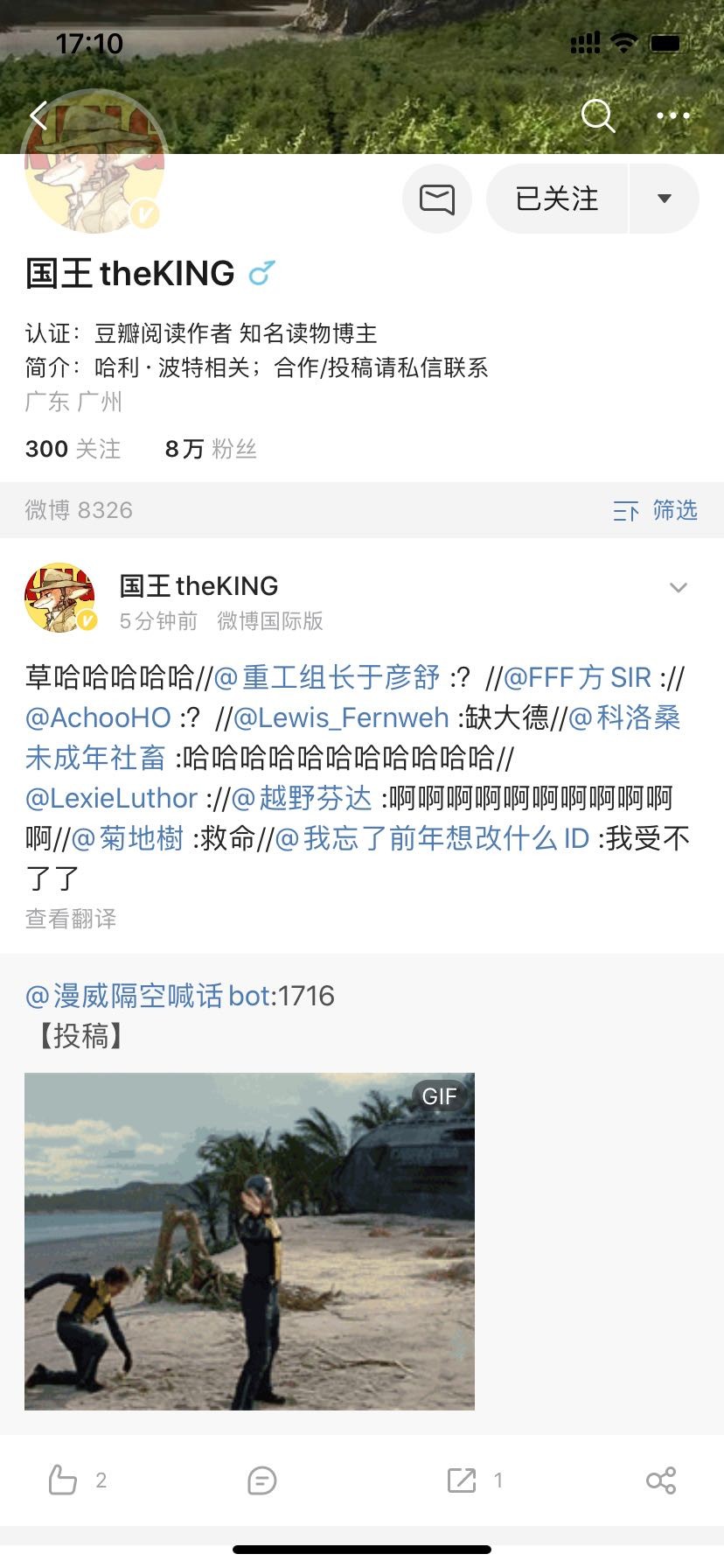Open the three-dot overflow menu
The image size is (724, 1568).
coord(672,115)
